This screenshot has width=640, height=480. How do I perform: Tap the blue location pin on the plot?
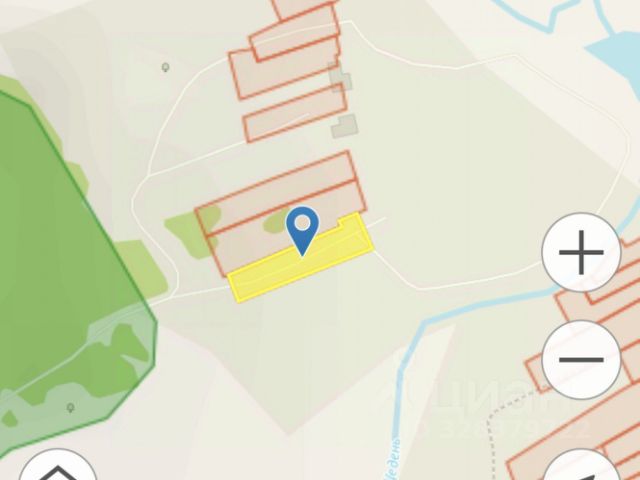pos(302,228)
